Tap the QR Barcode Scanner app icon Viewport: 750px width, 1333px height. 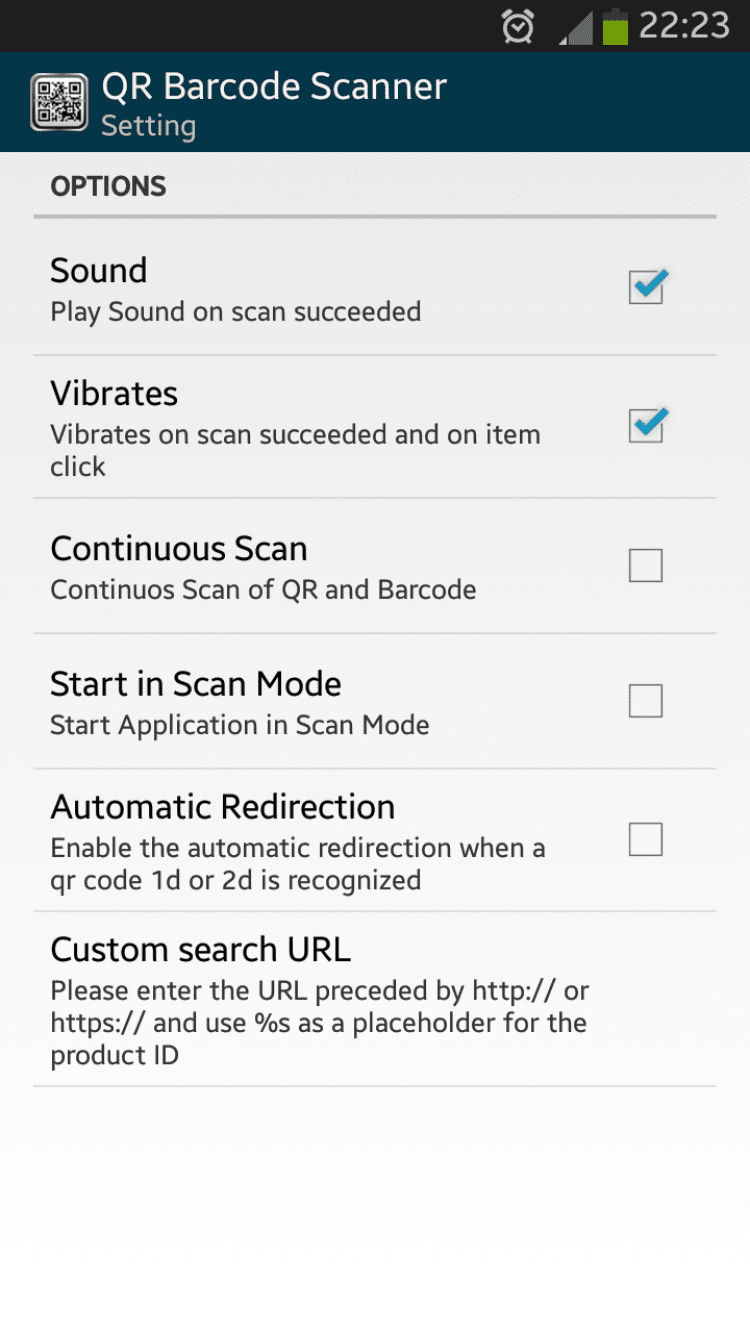(x=59, y=102)
